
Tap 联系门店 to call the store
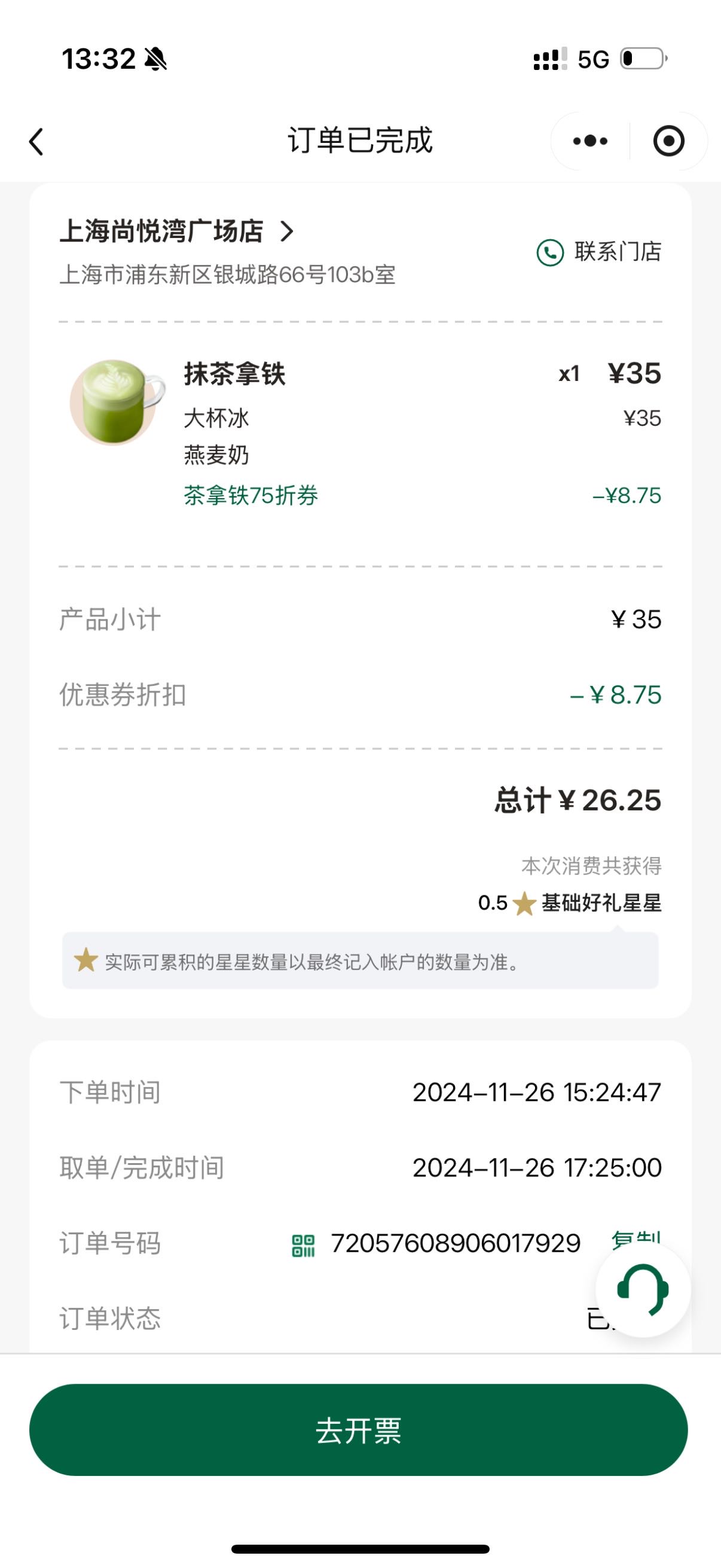click(598, 251)
